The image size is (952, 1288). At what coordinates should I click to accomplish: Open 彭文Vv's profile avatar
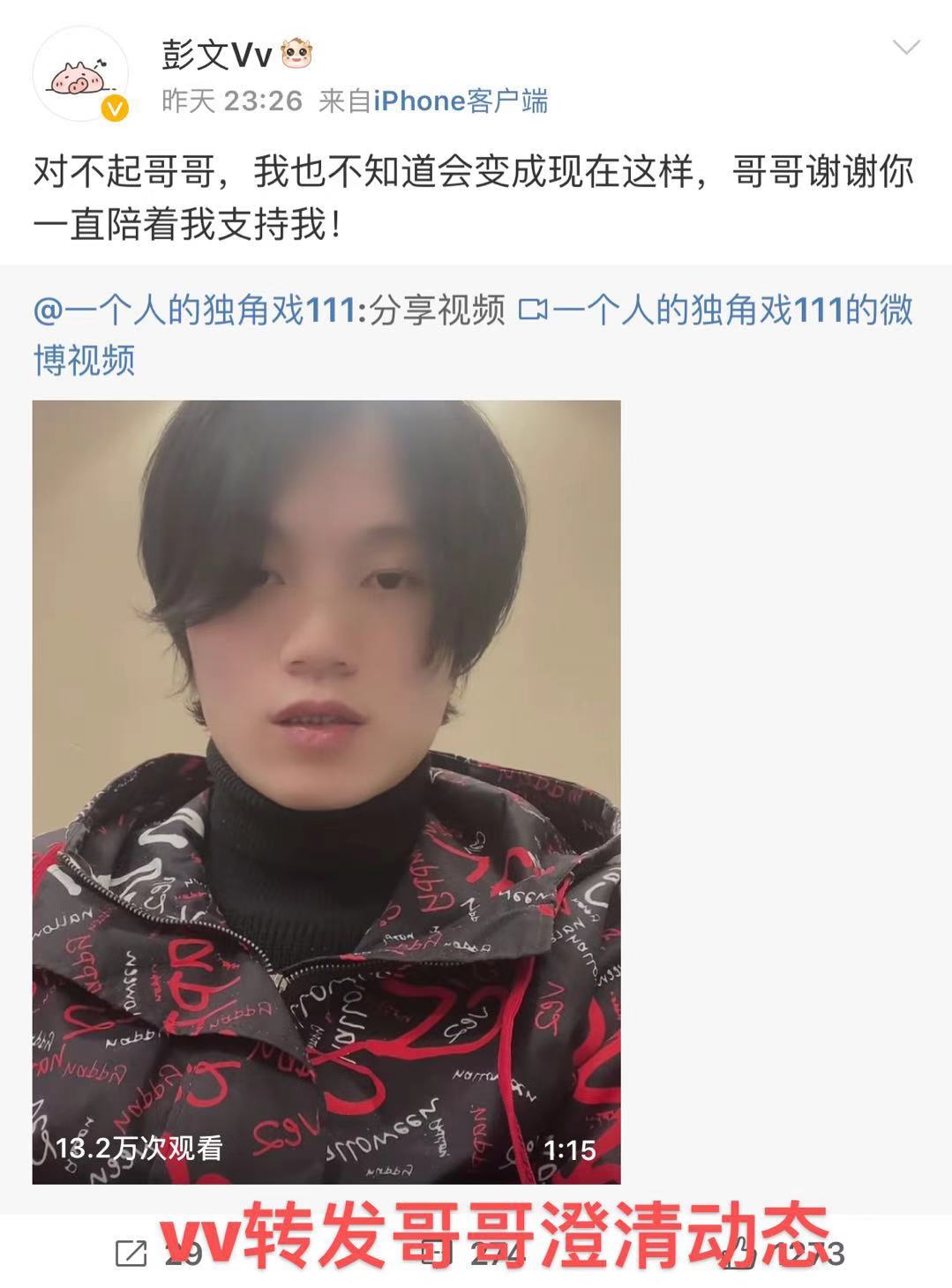pos(80,75)
